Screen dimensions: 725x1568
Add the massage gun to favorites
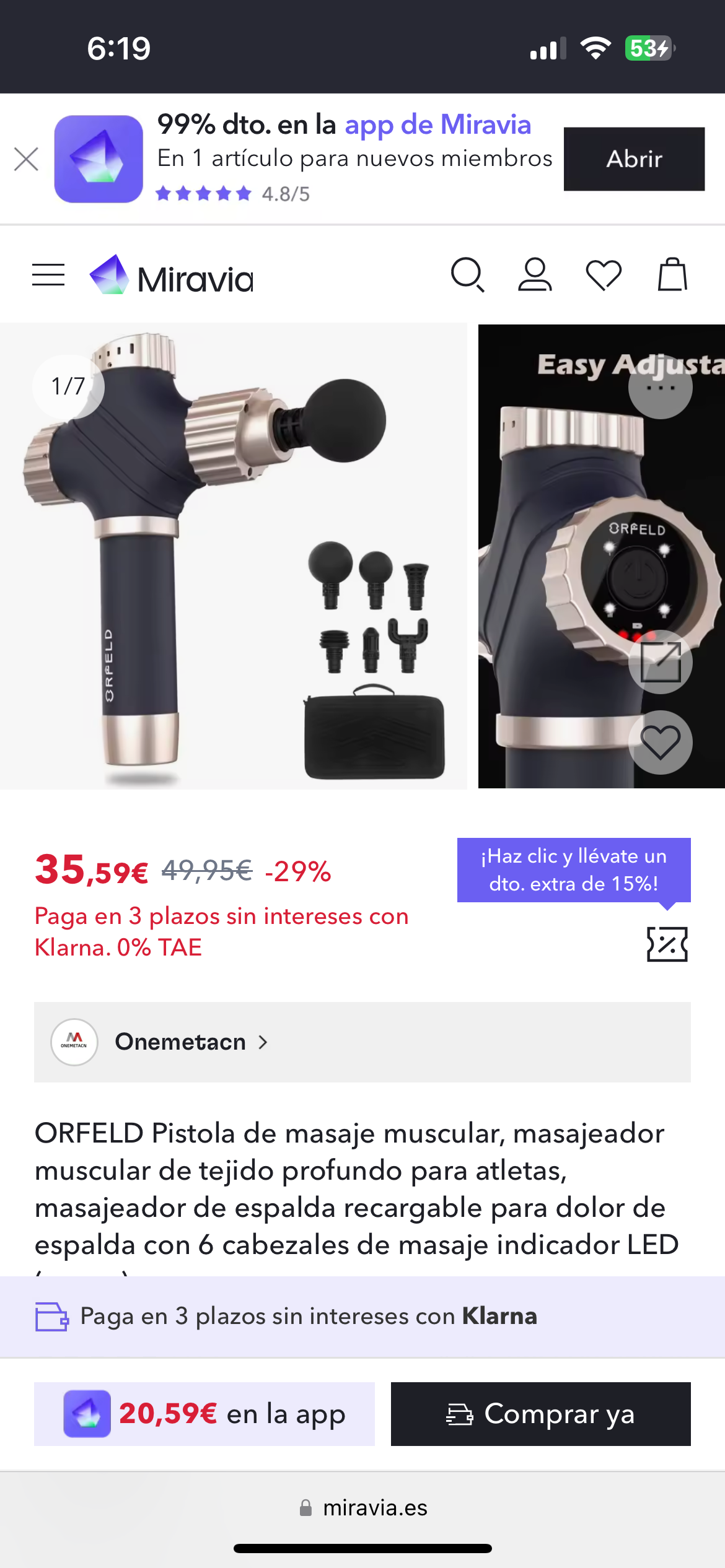point(660,742)
